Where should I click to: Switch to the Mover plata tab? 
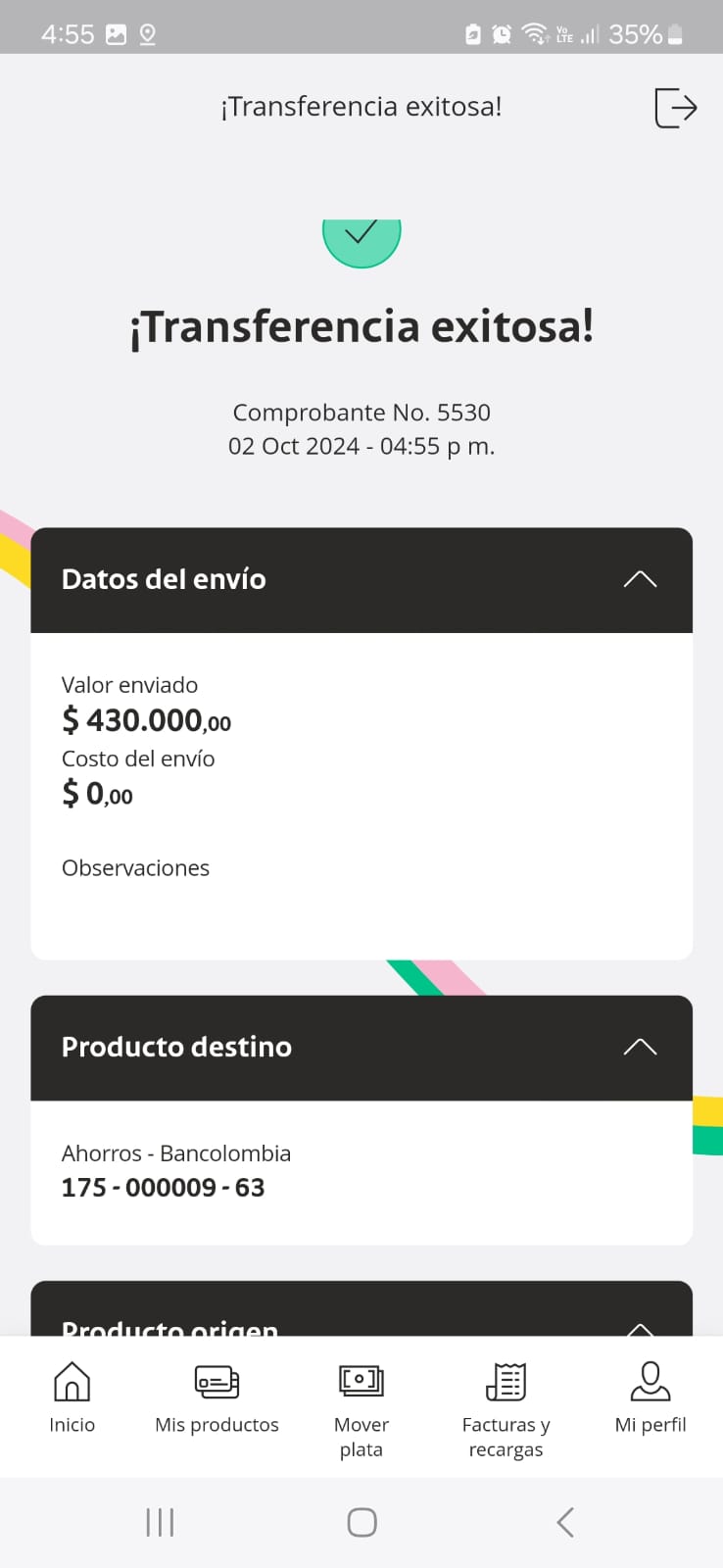pos(361,1407)
